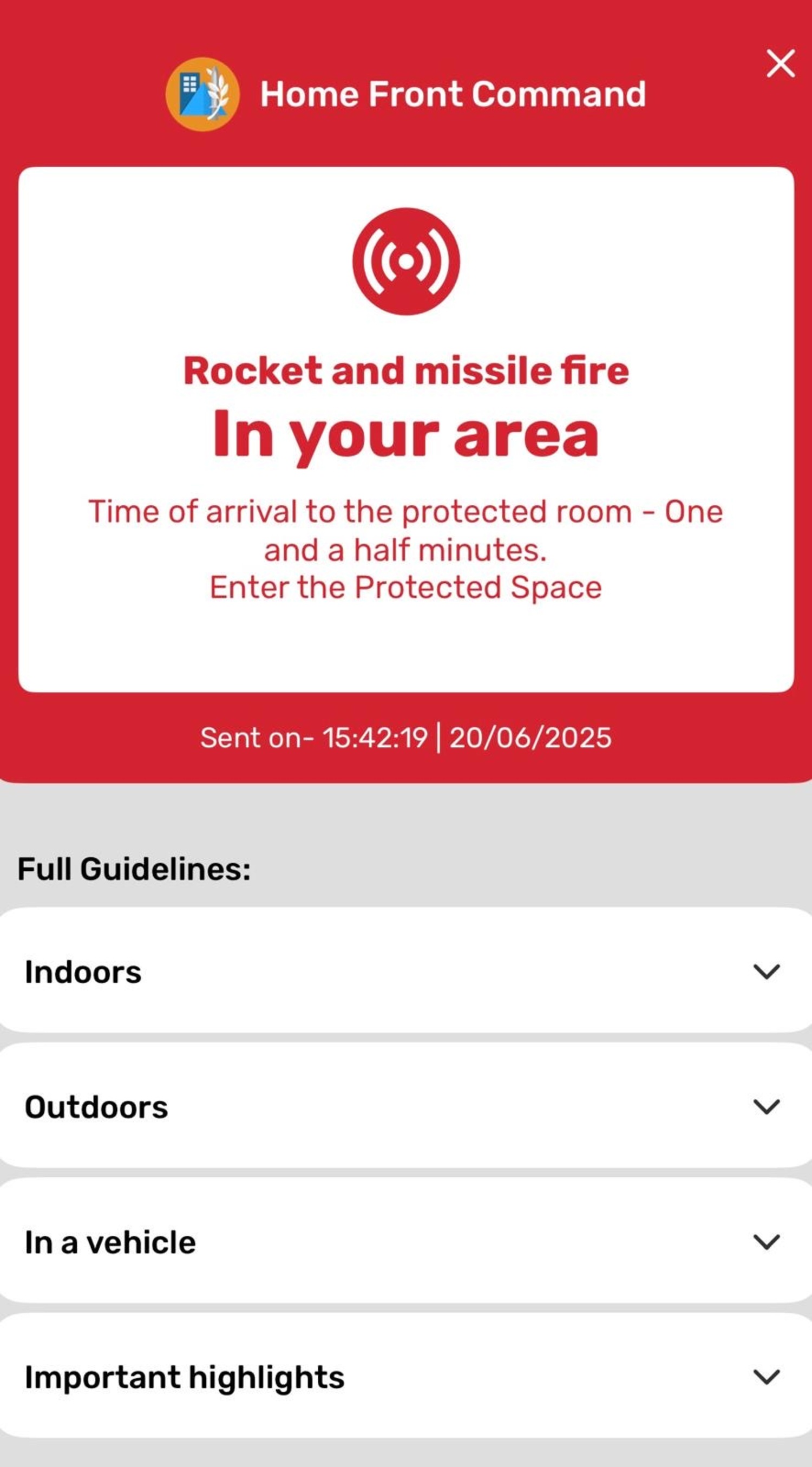Close the Home Front Command alert
The height and width of the screenshot is (1467, 812).
780,63
